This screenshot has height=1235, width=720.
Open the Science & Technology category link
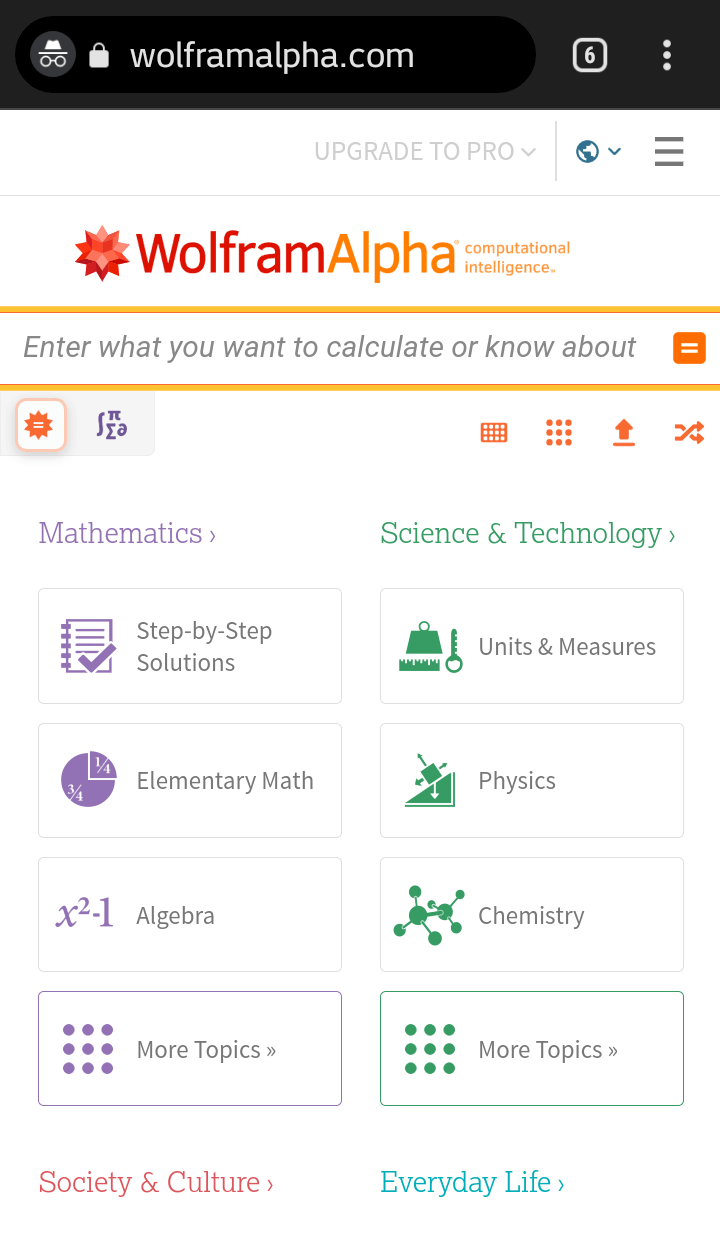(x=528, y=533)
